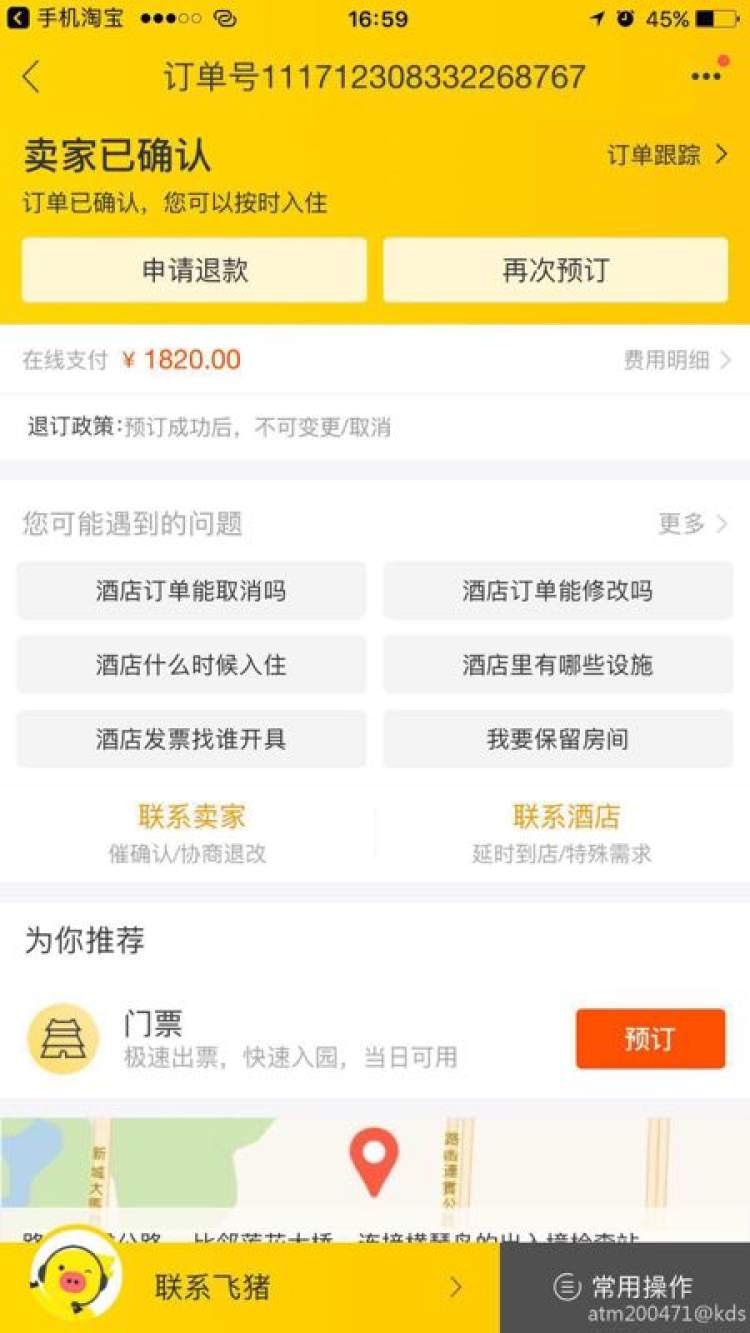Tap 联系卖家 to contact the seller
Viewport: 750px width, 1333px height.
pyautogui.click(x=191, y=830)
